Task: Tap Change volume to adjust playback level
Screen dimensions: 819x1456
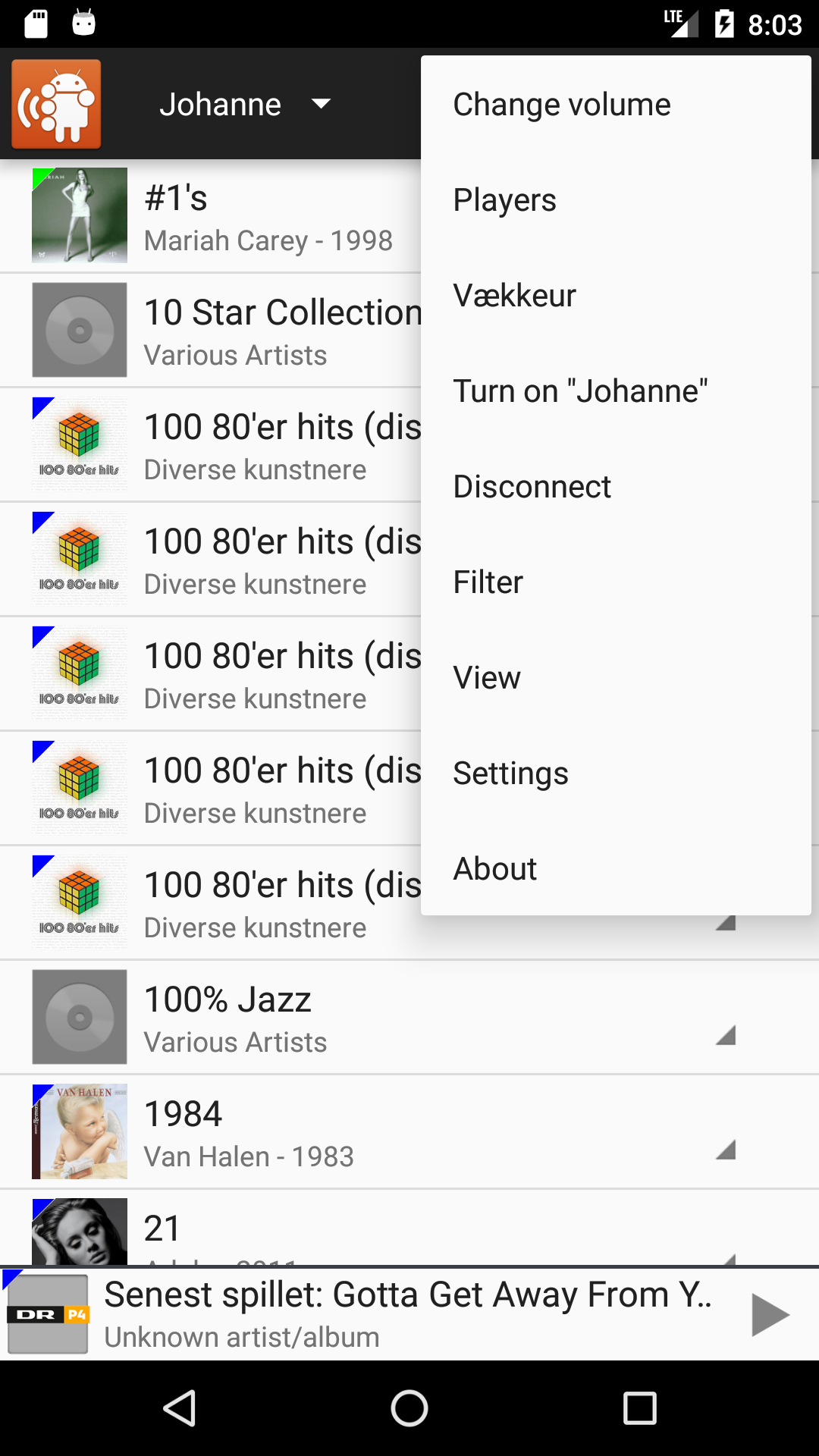Action: pos(561,103)
